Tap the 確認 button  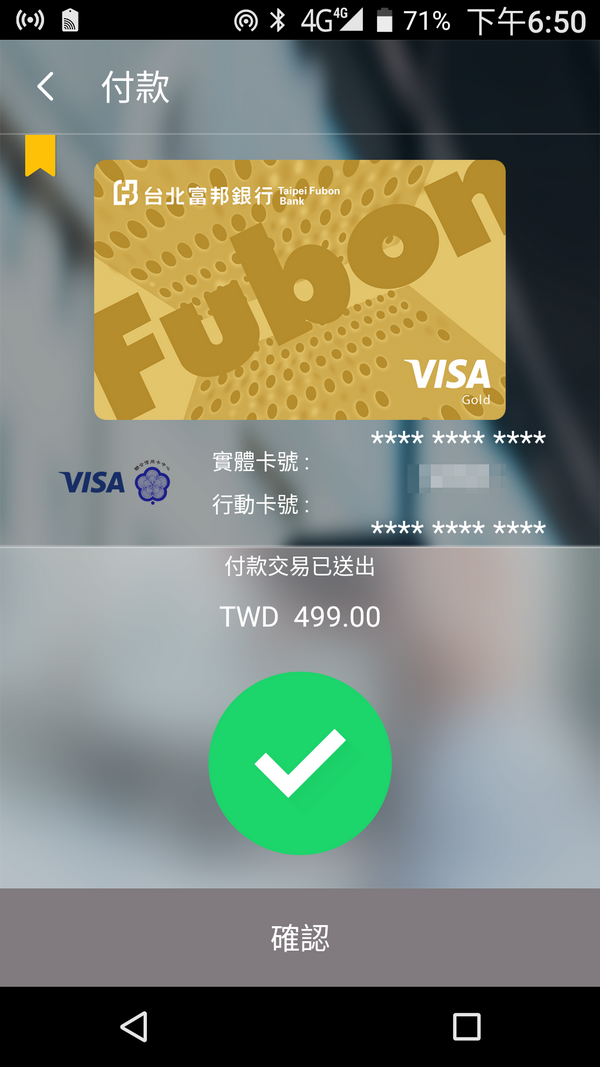[x=300, y=937]
